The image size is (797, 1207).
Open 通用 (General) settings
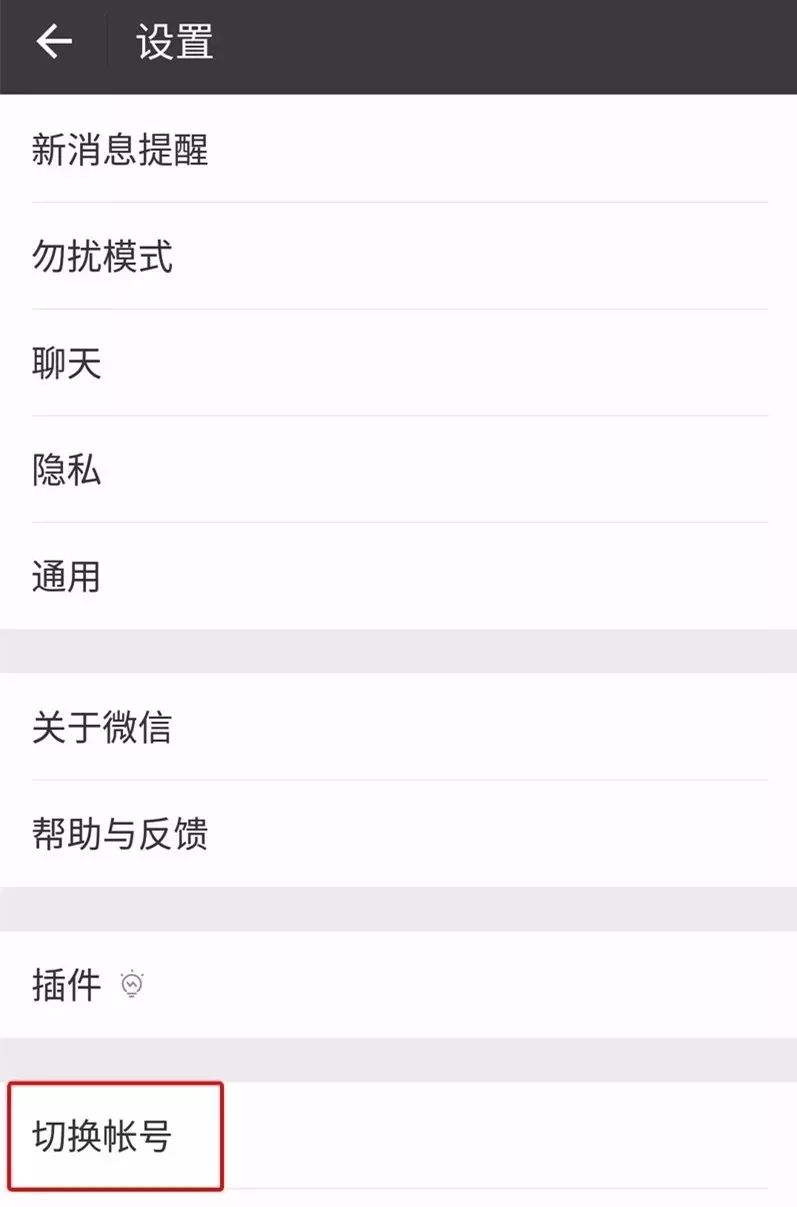tap(66, 576)
